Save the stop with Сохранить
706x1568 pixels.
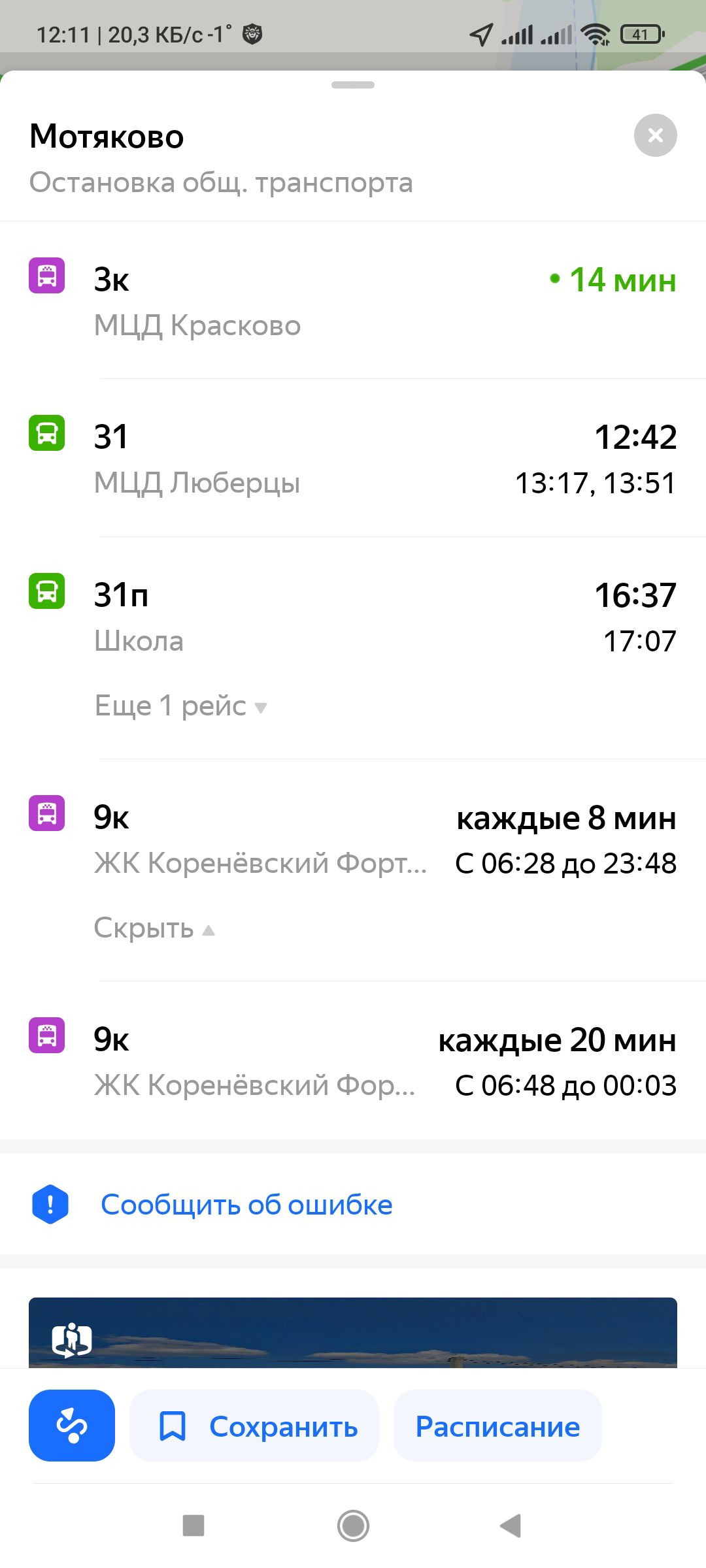coord(255,1426)
